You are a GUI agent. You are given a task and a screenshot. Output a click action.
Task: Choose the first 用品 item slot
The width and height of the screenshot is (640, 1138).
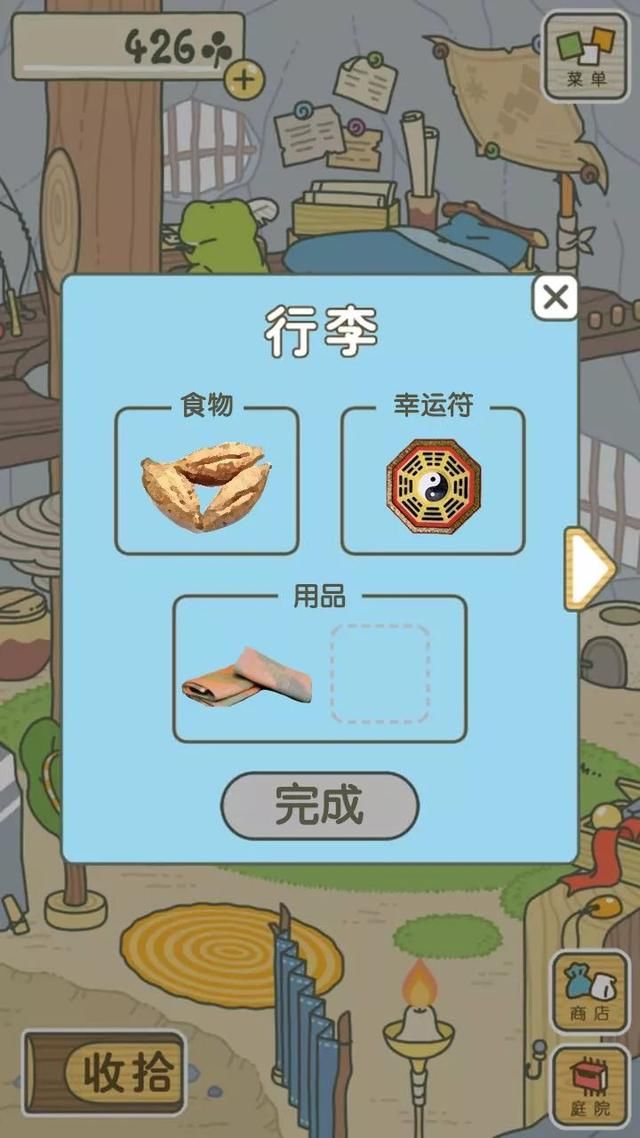pyautogui.click(x=247, y=675)
